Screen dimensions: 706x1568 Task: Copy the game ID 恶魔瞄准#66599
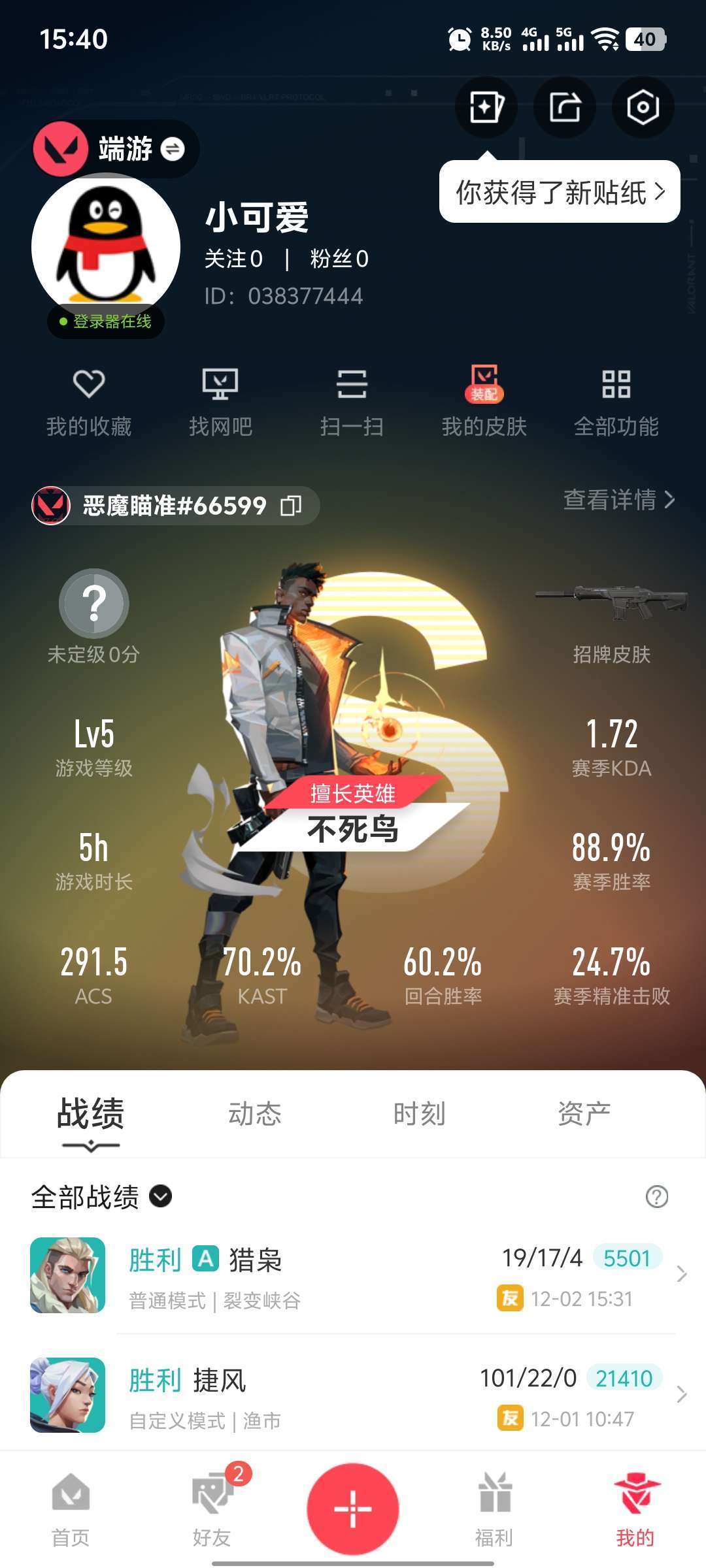tap(291, 505)
